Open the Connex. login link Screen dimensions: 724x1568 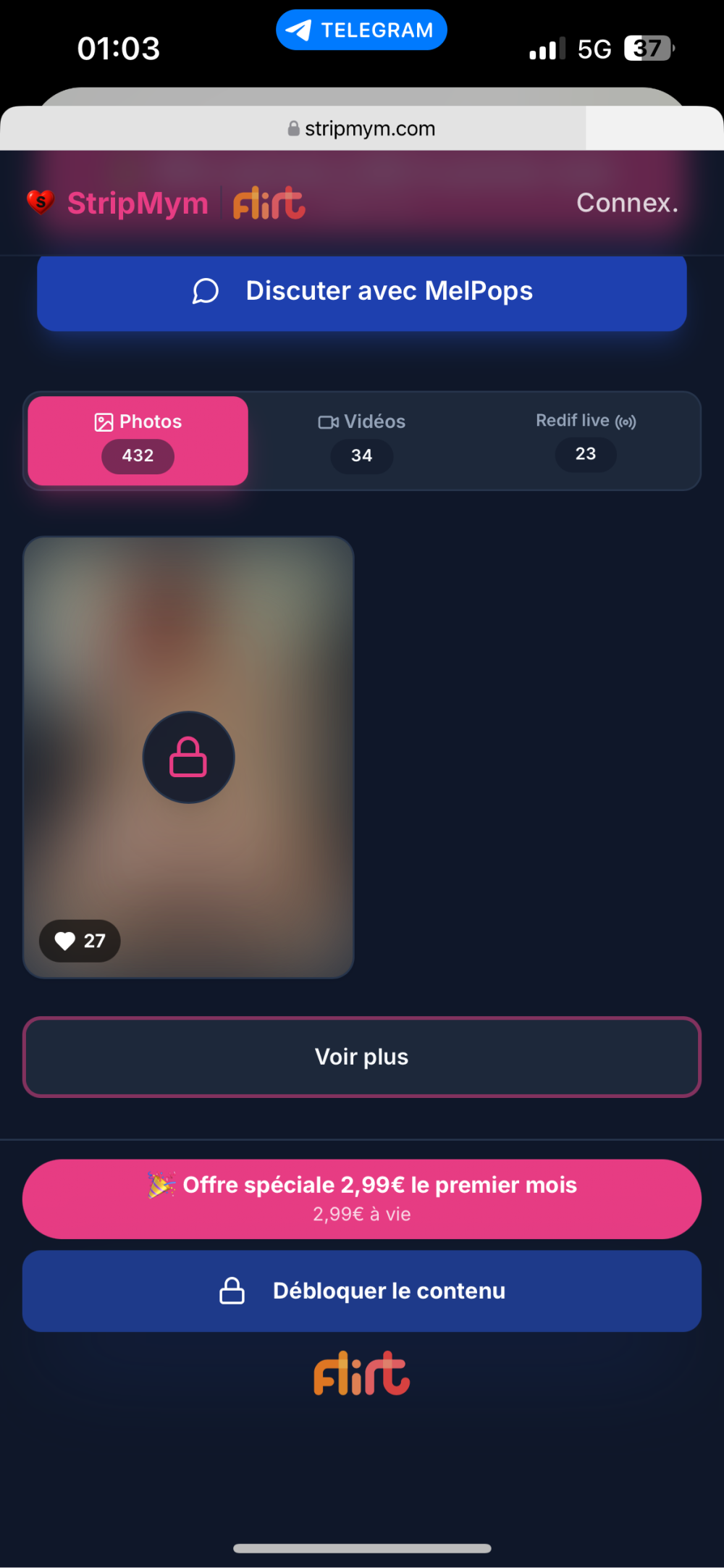(x=627, y=203)
